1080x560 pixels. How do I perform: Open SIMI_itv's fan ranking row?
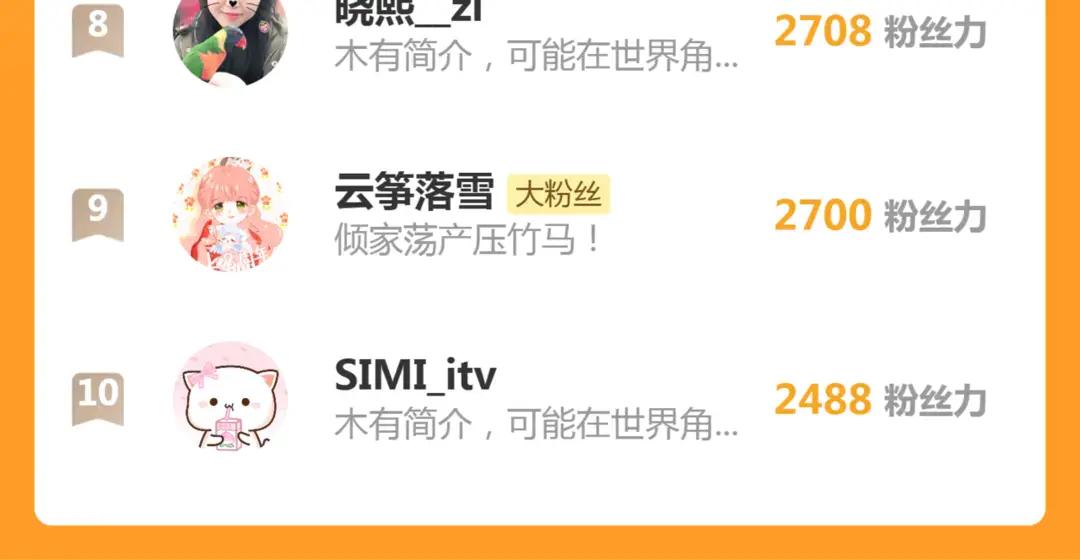[540, 398]
